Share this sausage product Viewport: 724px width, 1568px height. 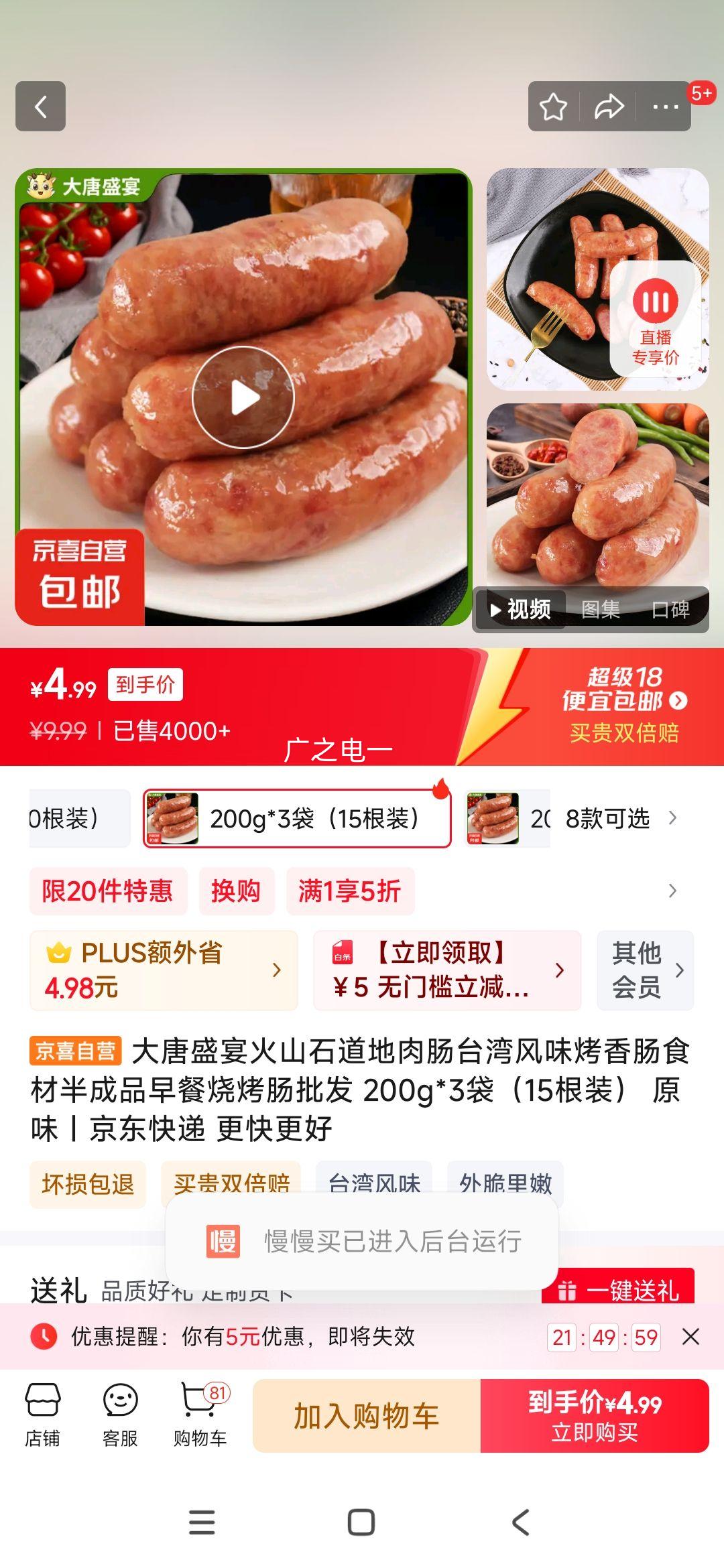pos(609,107)
